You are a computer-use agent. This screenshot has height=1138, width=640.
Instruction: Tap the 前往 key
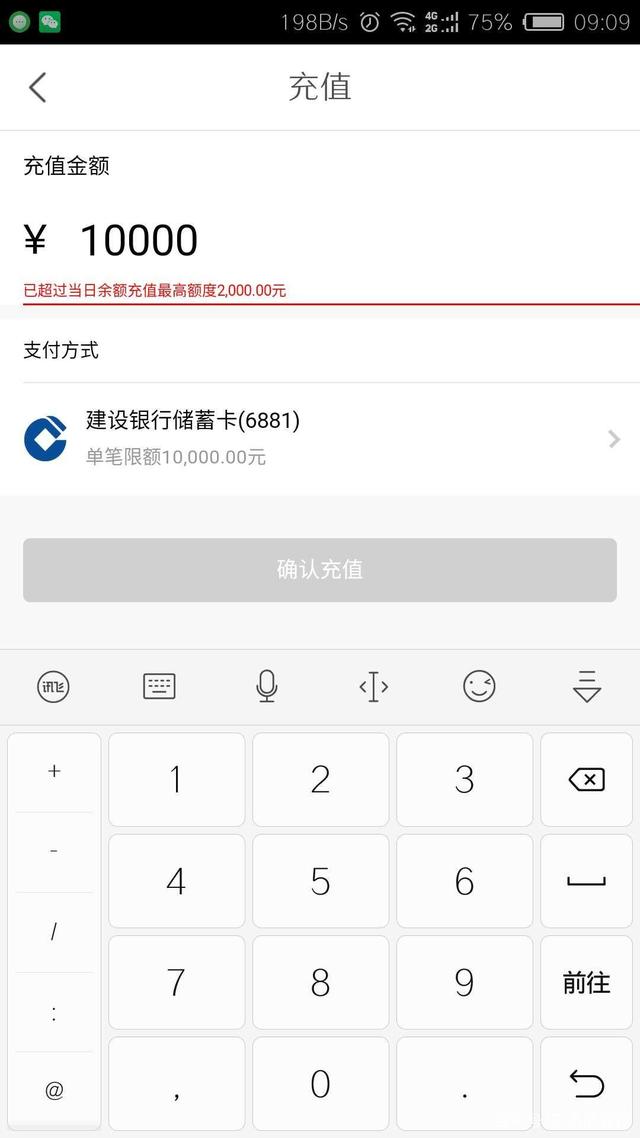click(586, 982)
